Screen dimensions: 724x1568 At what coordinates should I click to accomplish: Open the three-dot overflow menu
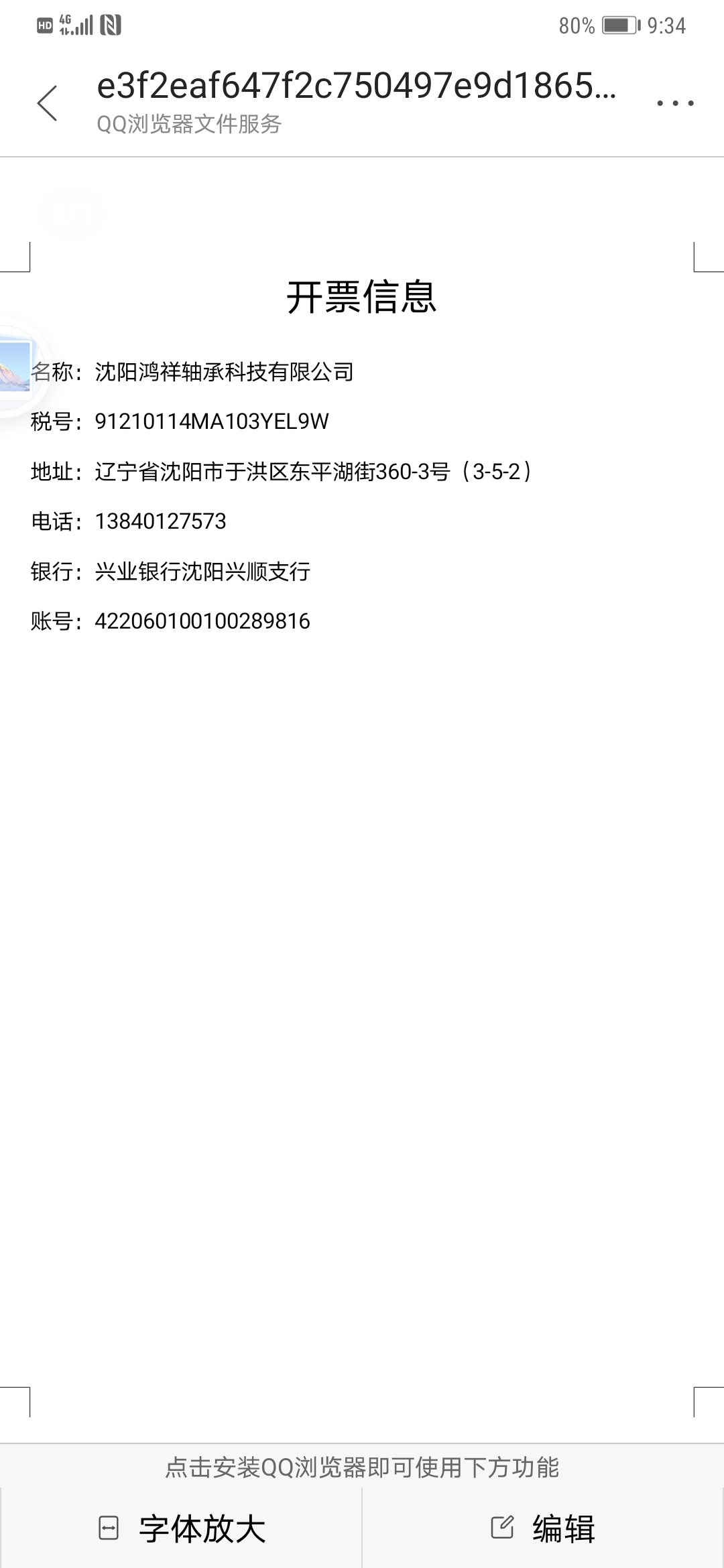(674, 103)
